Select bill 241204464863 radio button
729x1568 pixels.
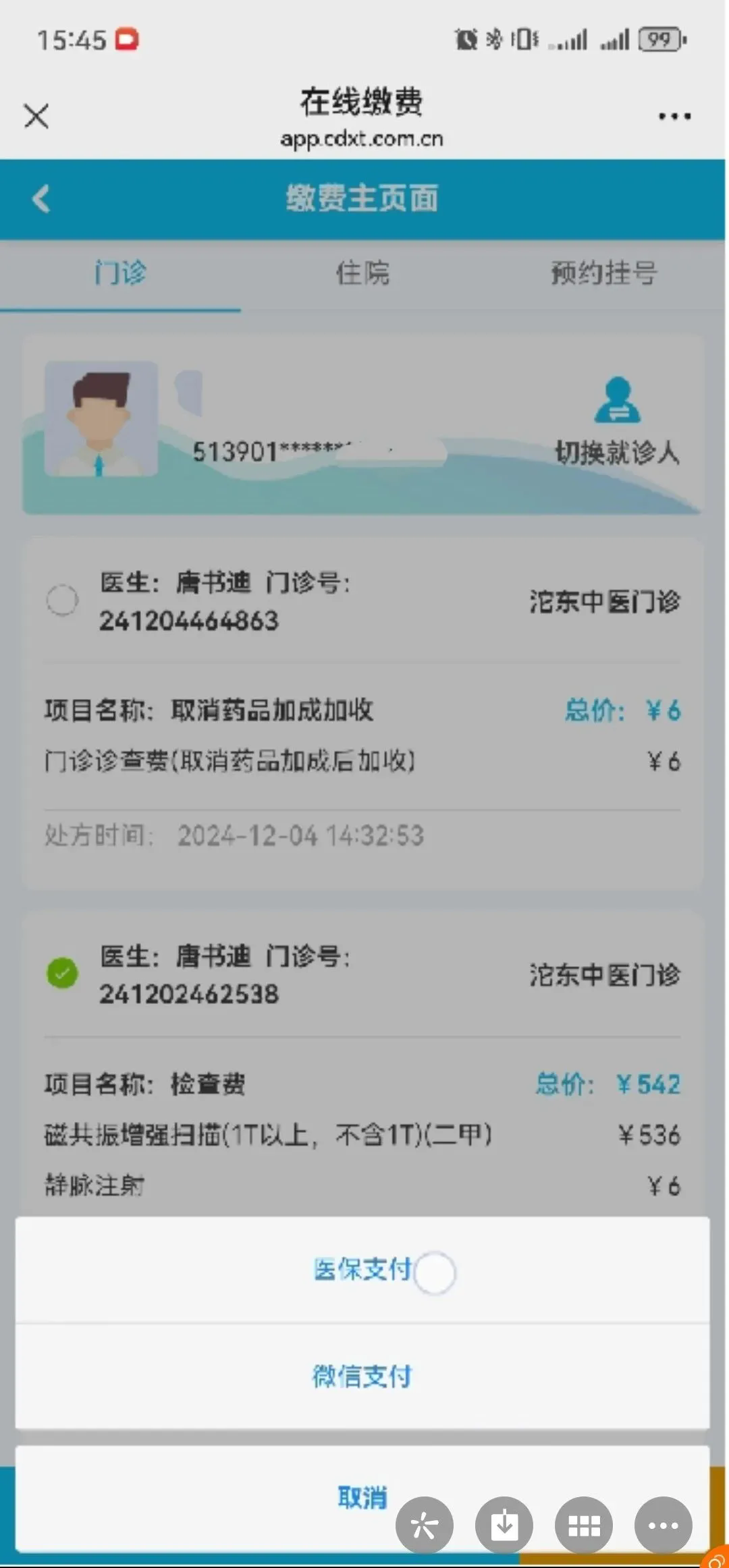click(x=62, y=600)
